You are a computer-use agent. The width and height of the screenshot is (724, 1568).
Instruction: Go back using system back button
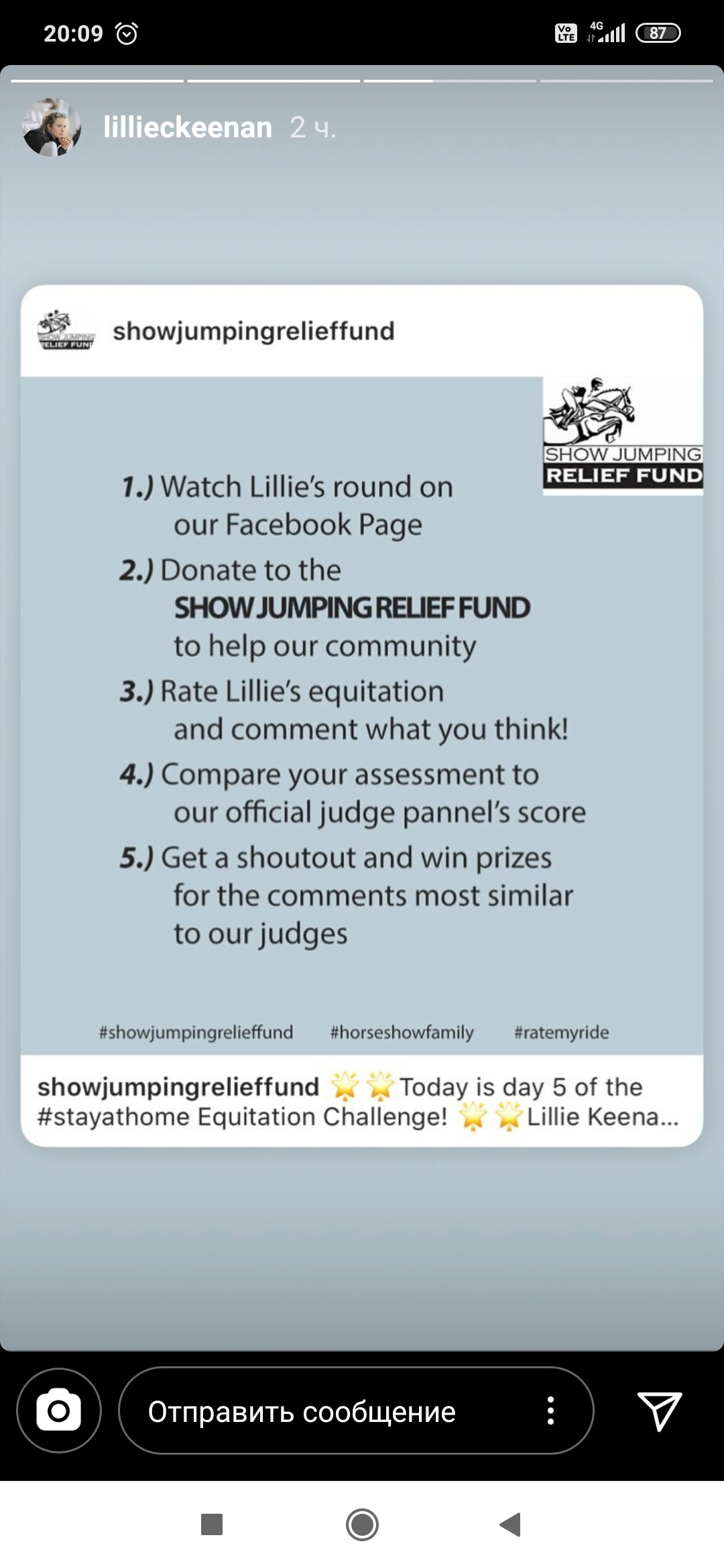point(511,1524)
